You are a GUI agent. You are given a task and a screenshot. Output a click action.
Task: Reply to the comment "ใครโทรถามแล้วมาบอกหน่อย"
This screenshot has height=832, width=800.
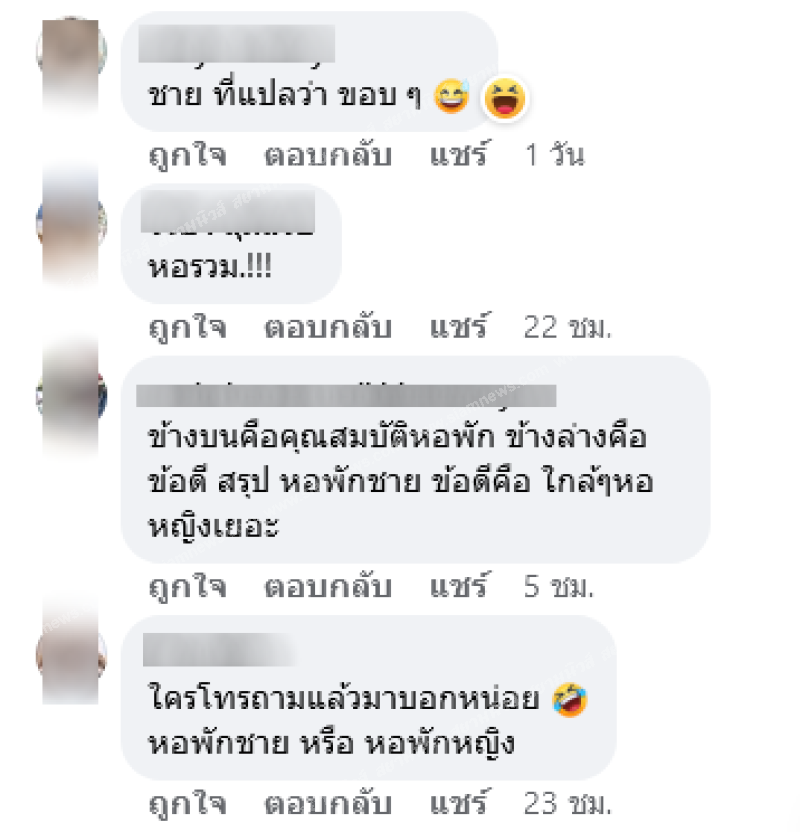[x=327, y=804]
